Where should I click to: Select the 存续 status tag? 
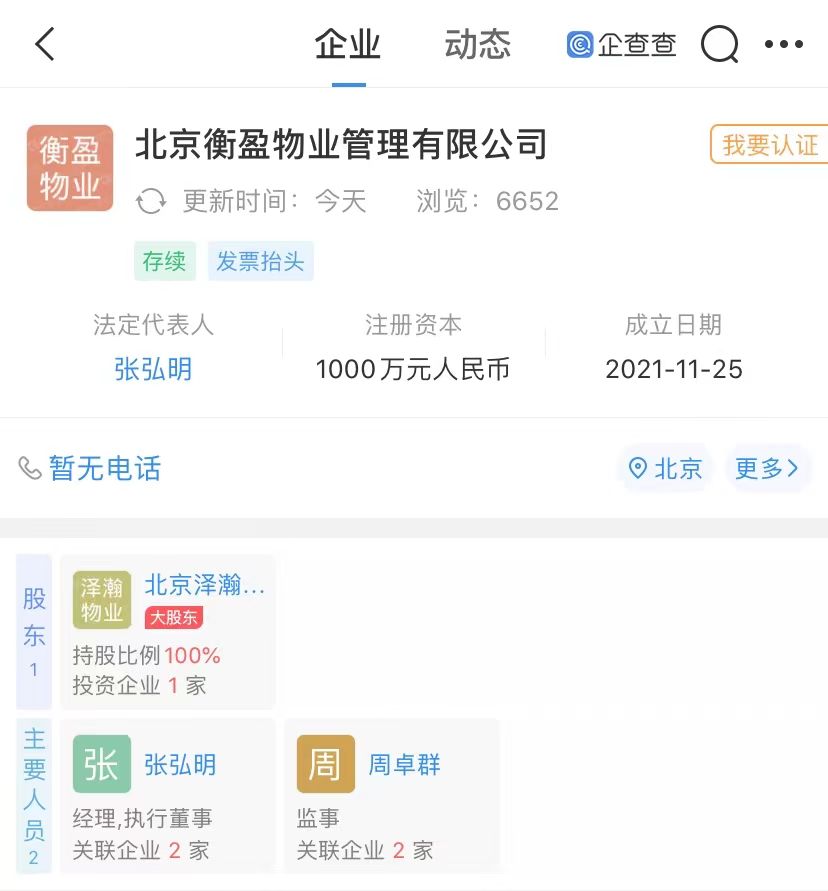pyautogui.click(x=164, y=261)
